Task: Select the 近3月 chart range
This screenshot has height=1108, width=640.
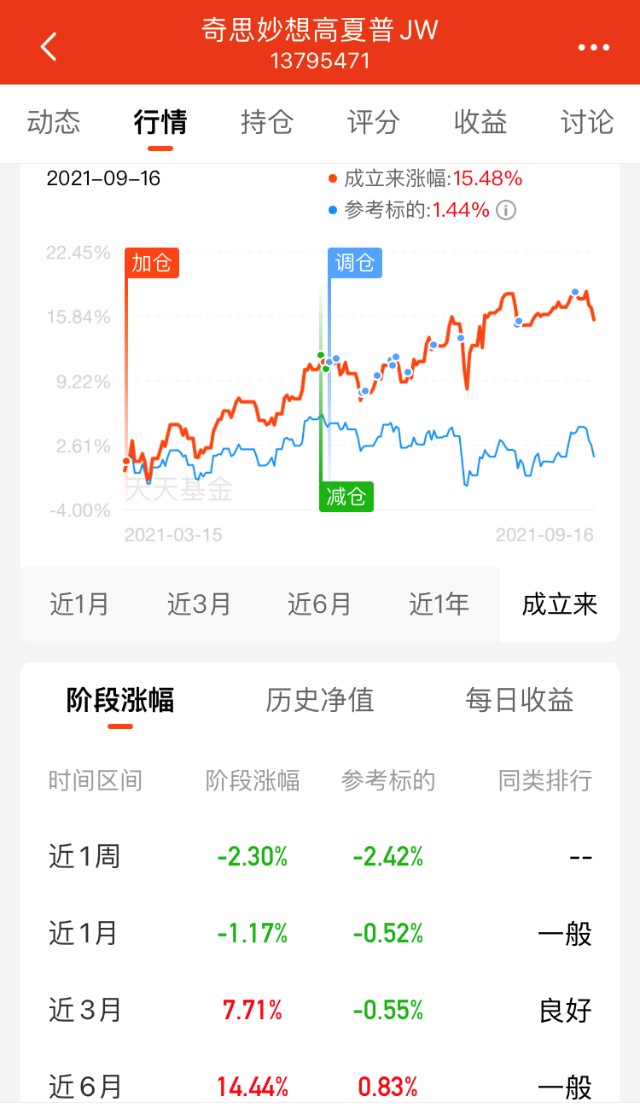Action: pyautogui.click(x=199, y=604)
